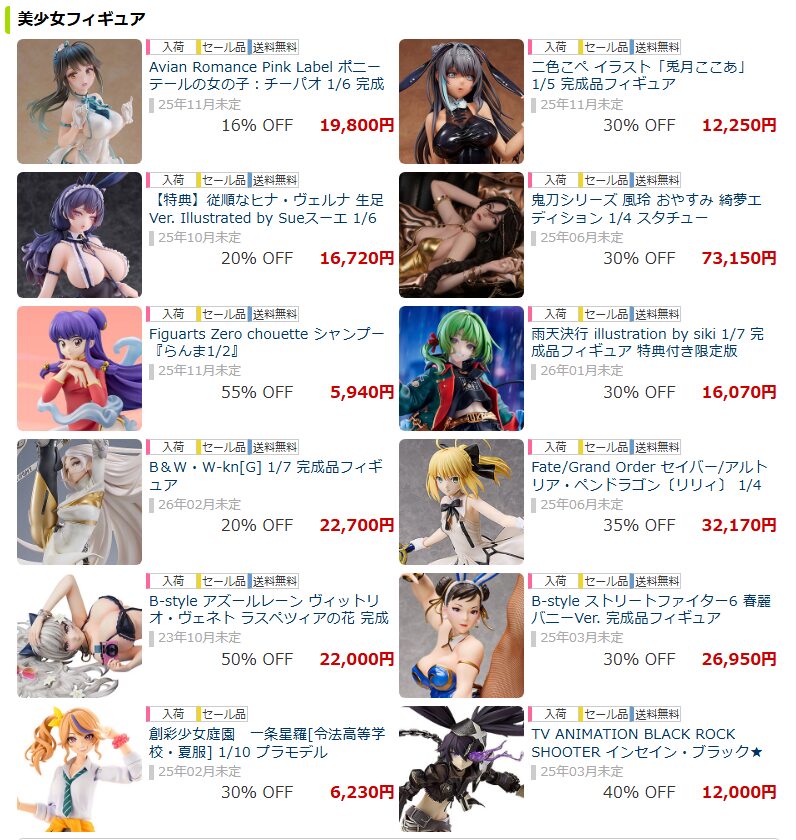The height and width of the screenshot is (840, 796).
Task: Tap the 一条星羅 model kit thumbnail image
Action: [x=79, y=768]
